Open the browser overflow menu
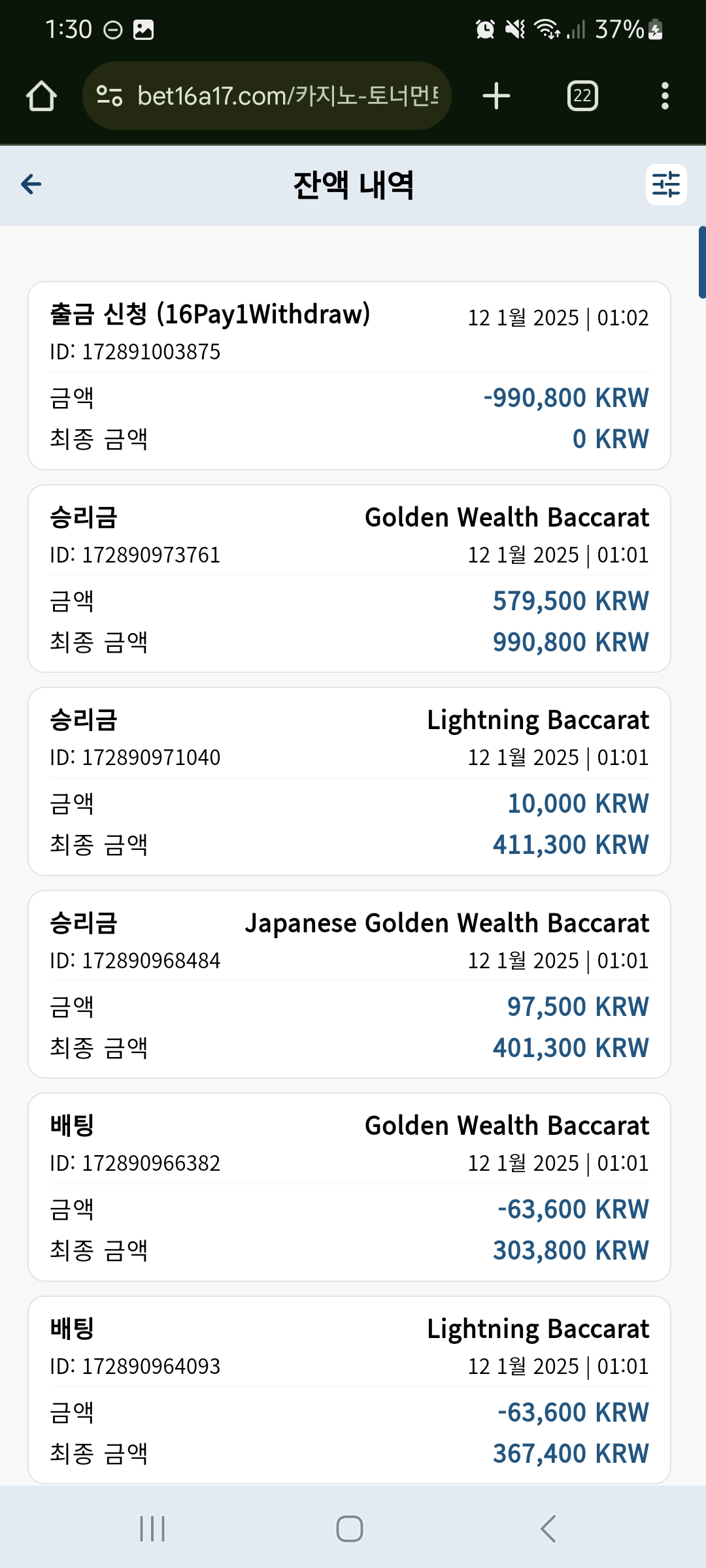 [665, 96]
